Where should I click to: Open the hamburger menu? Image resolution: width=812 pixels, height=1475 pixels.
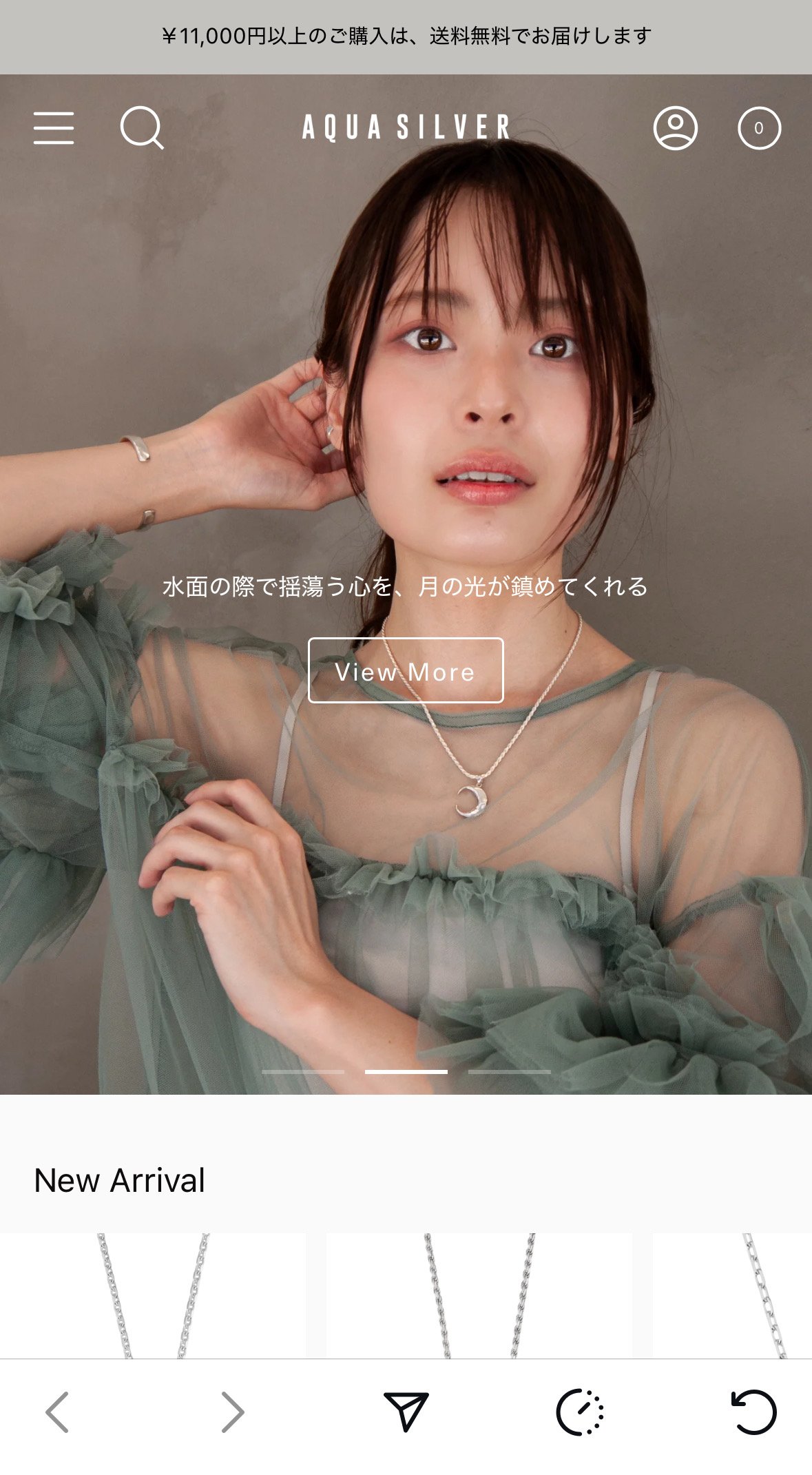pos(54,128)
